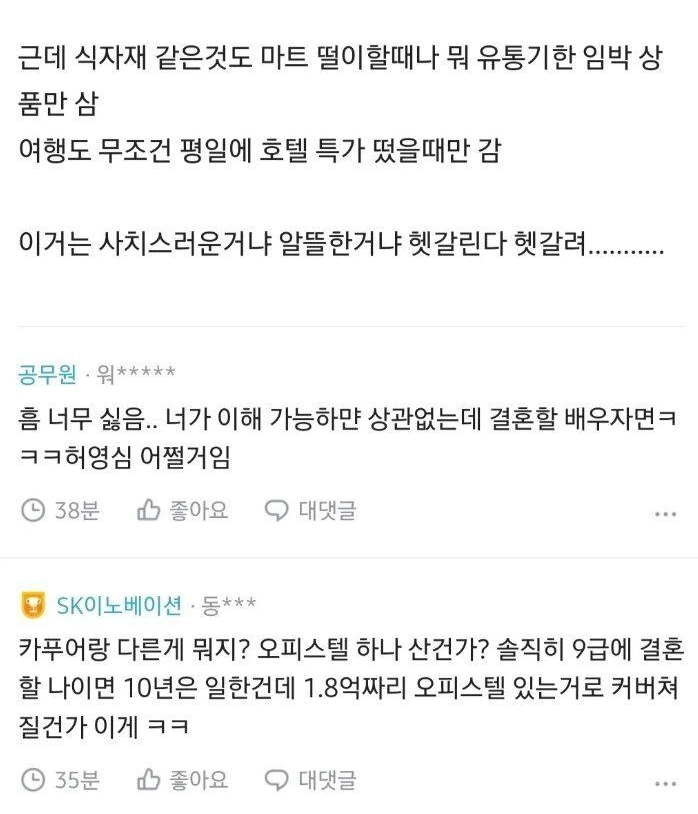
Task: Open overflow menu on the SK이노베이션 comment
Action: (x=665, y=781)
